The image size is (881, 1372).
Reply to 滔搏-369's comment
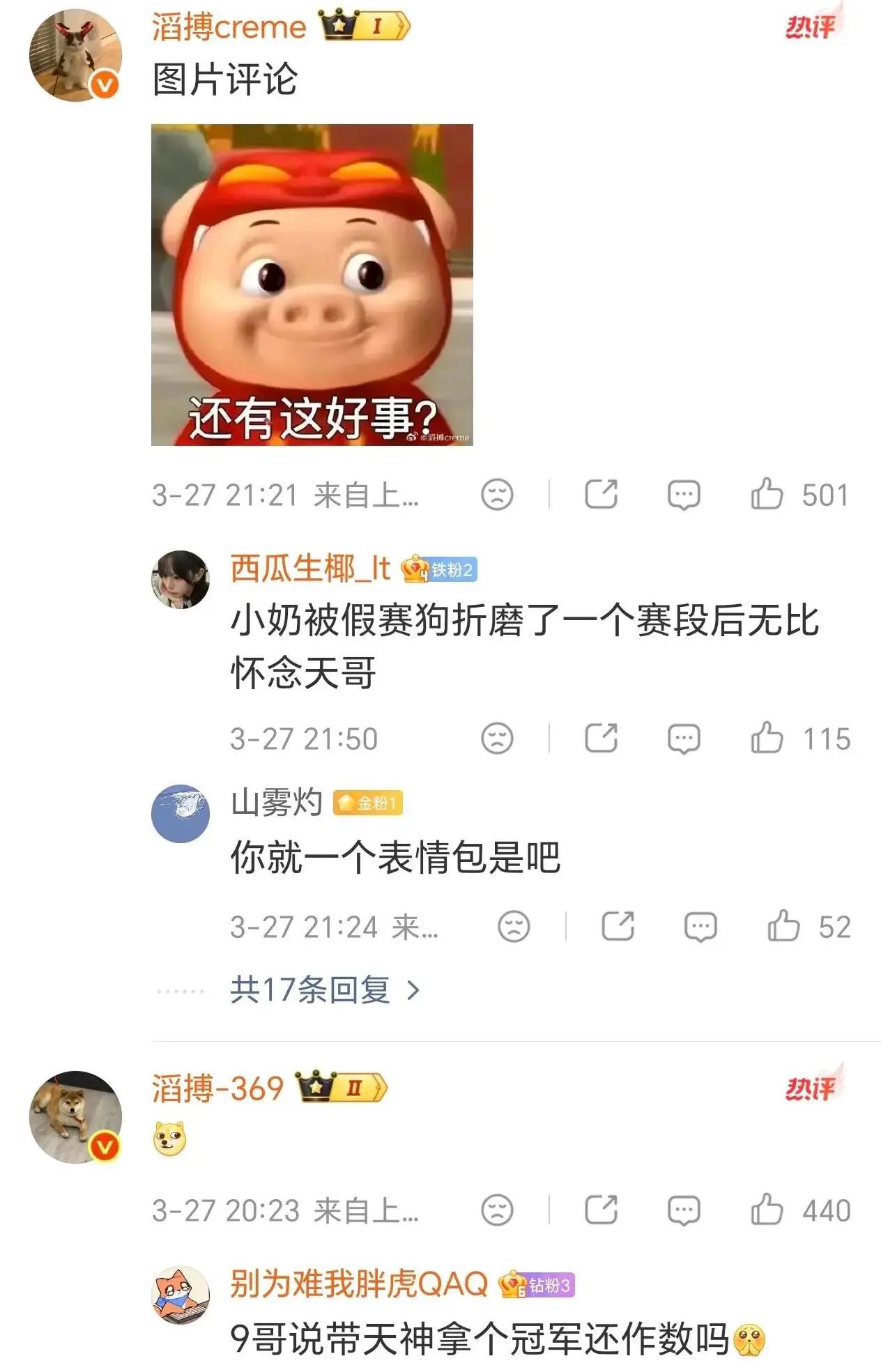click(683, 1210)
